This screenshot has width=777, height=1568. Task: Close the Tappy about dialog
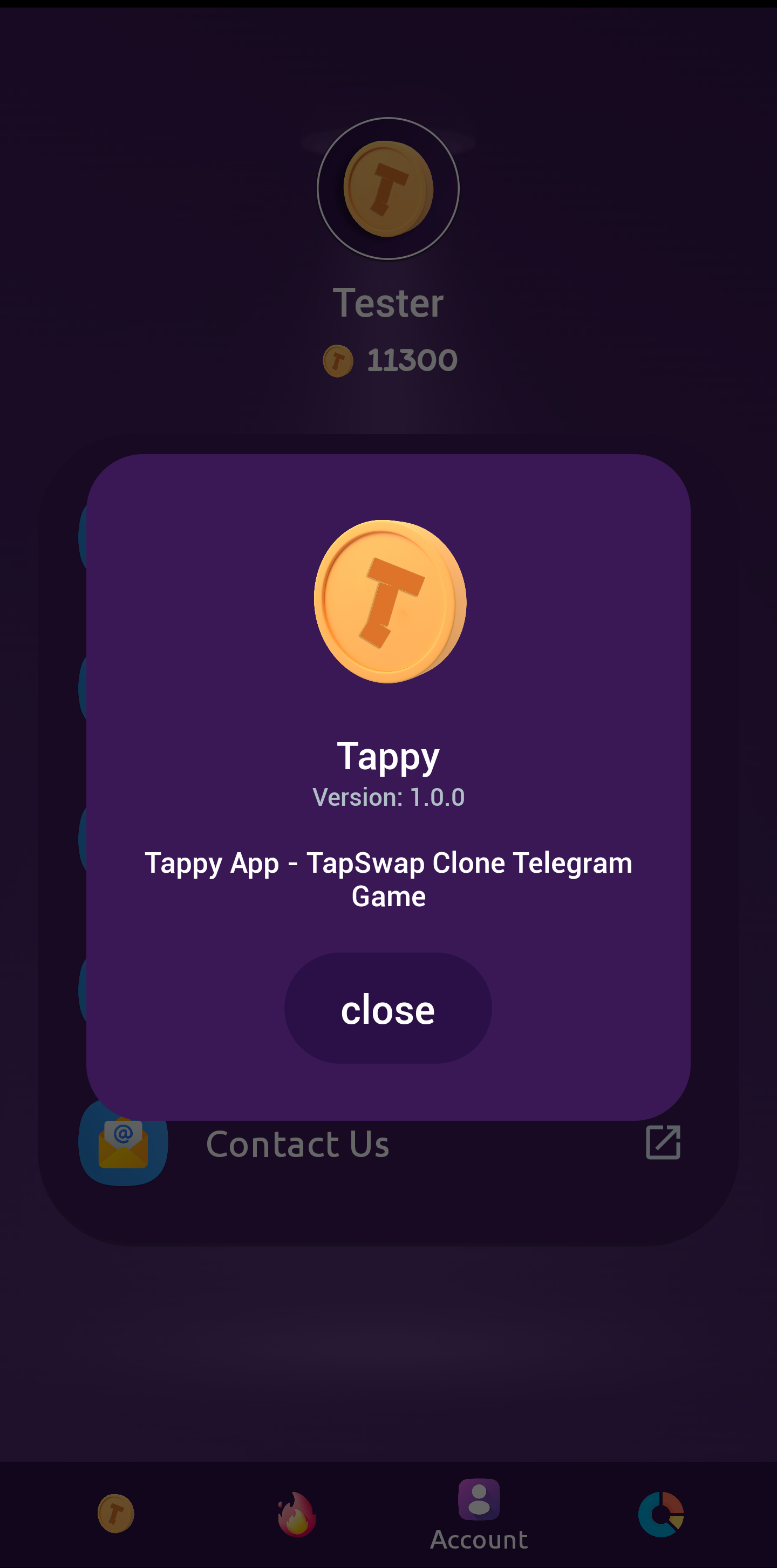(x=388, y=1008)
